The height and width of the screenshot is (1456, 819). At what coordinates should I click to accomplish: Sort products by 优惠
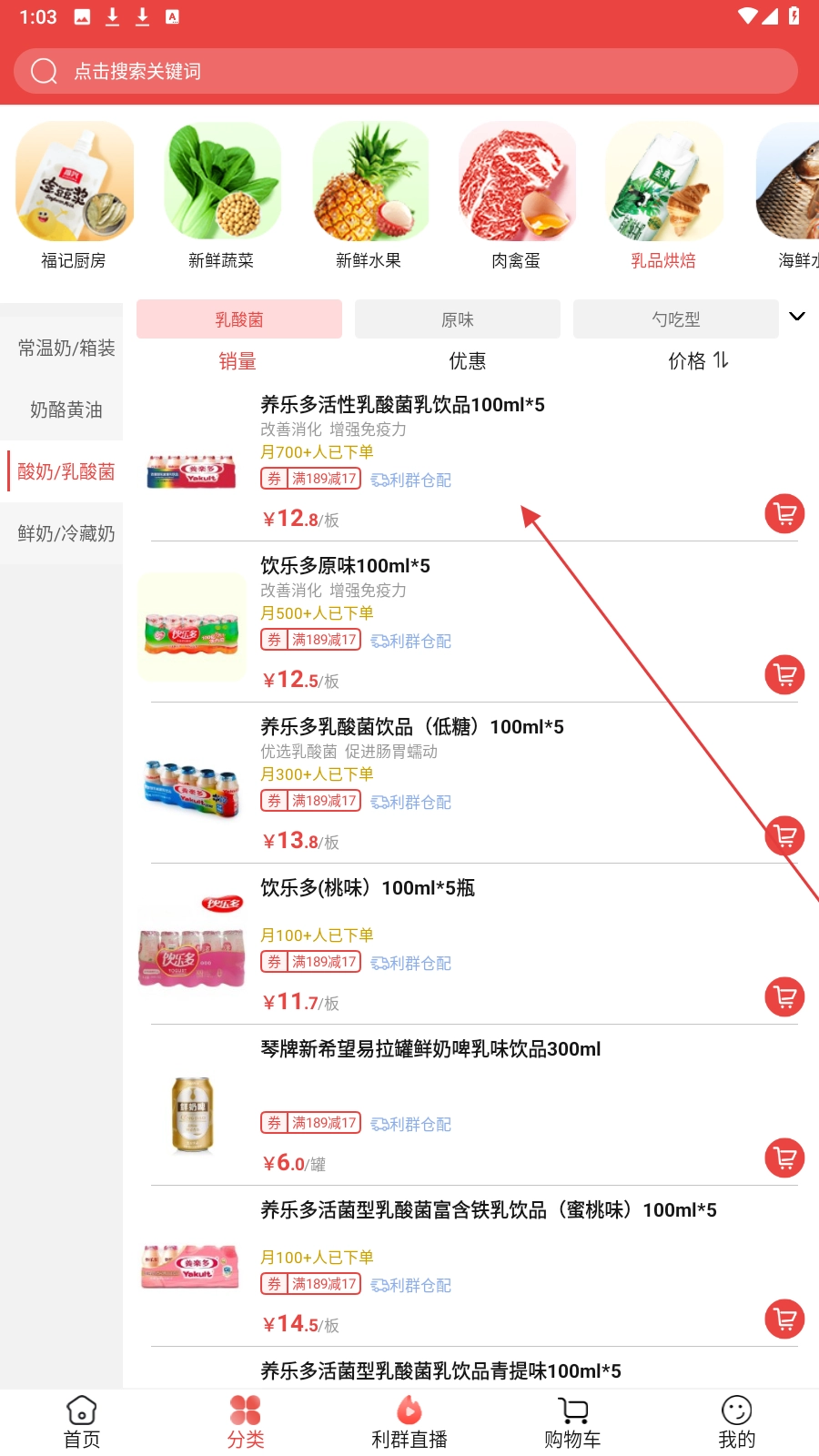tap(467, 361)
